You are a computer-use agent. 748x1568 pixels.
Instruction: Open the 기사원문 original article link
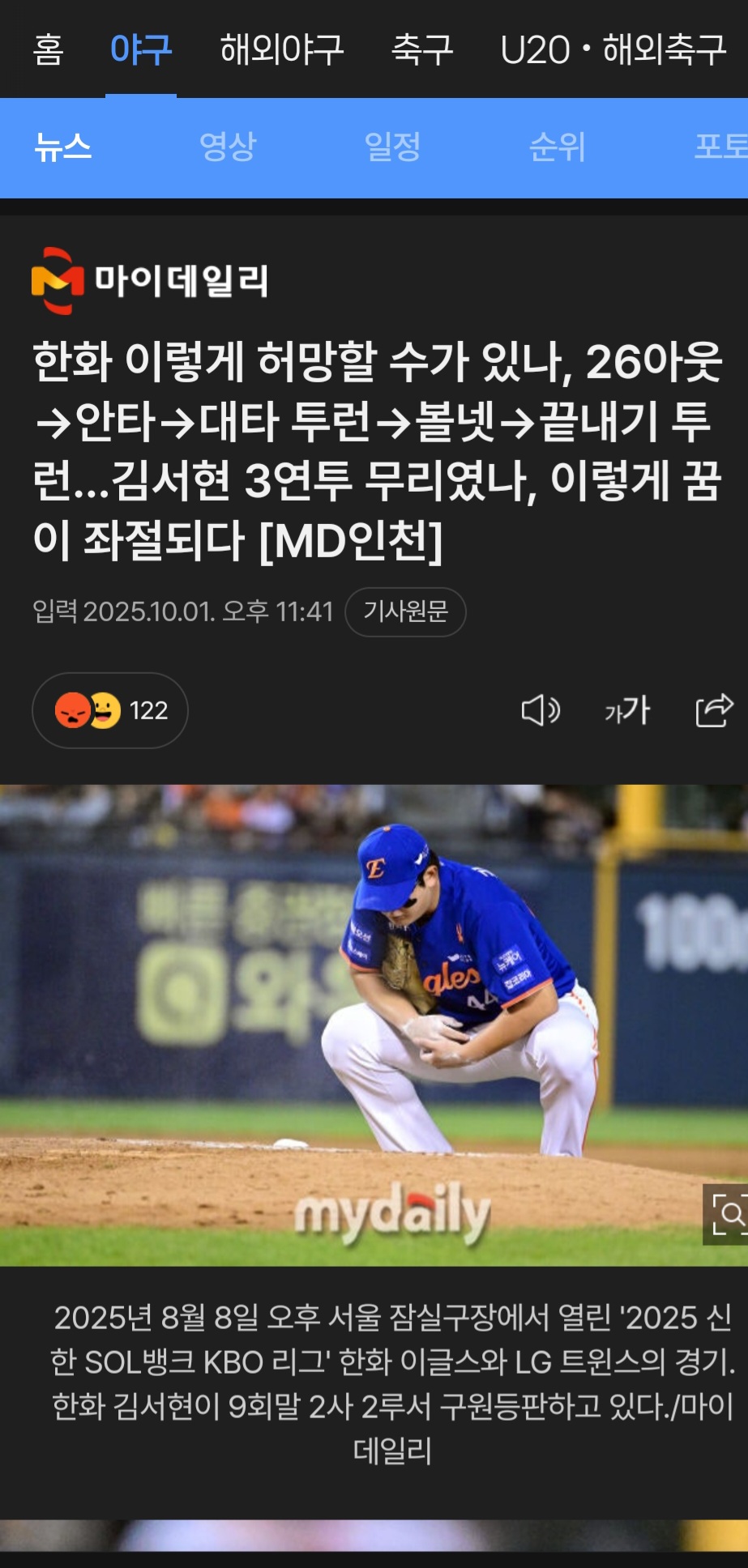[405, 611]
